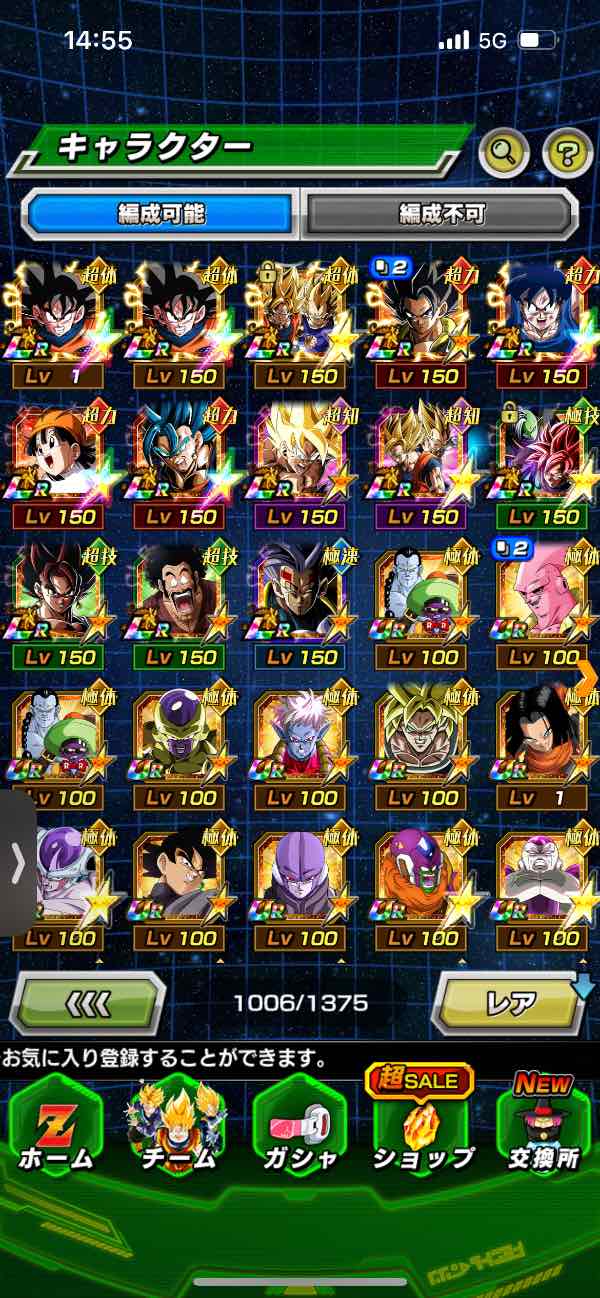Go to ホーム
The height and width of the screenshot is (1298, 600).
[x=55, y=1130]
